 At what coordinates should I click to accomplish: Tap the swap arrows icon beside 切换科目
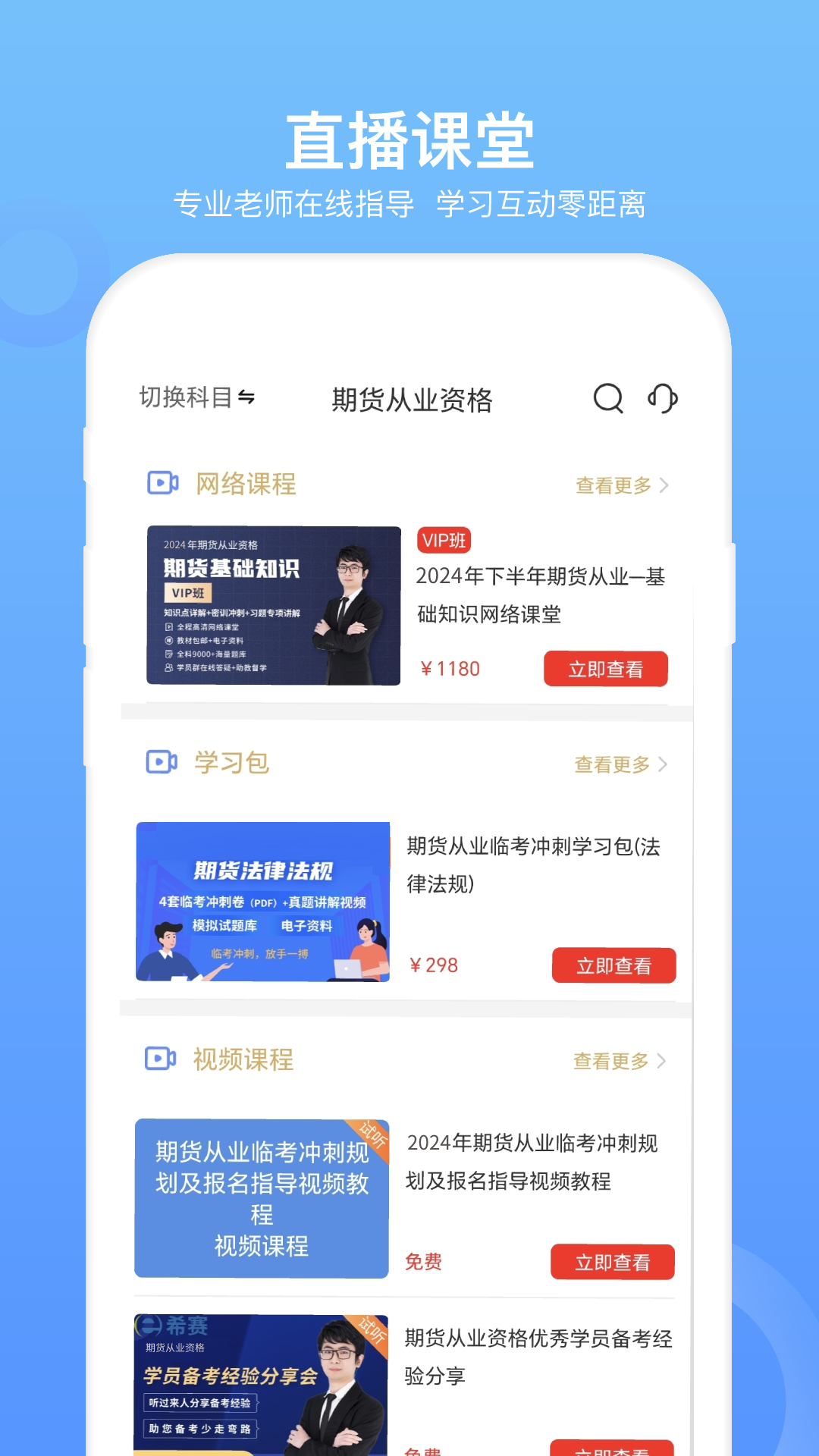click(x=246, y=396)
